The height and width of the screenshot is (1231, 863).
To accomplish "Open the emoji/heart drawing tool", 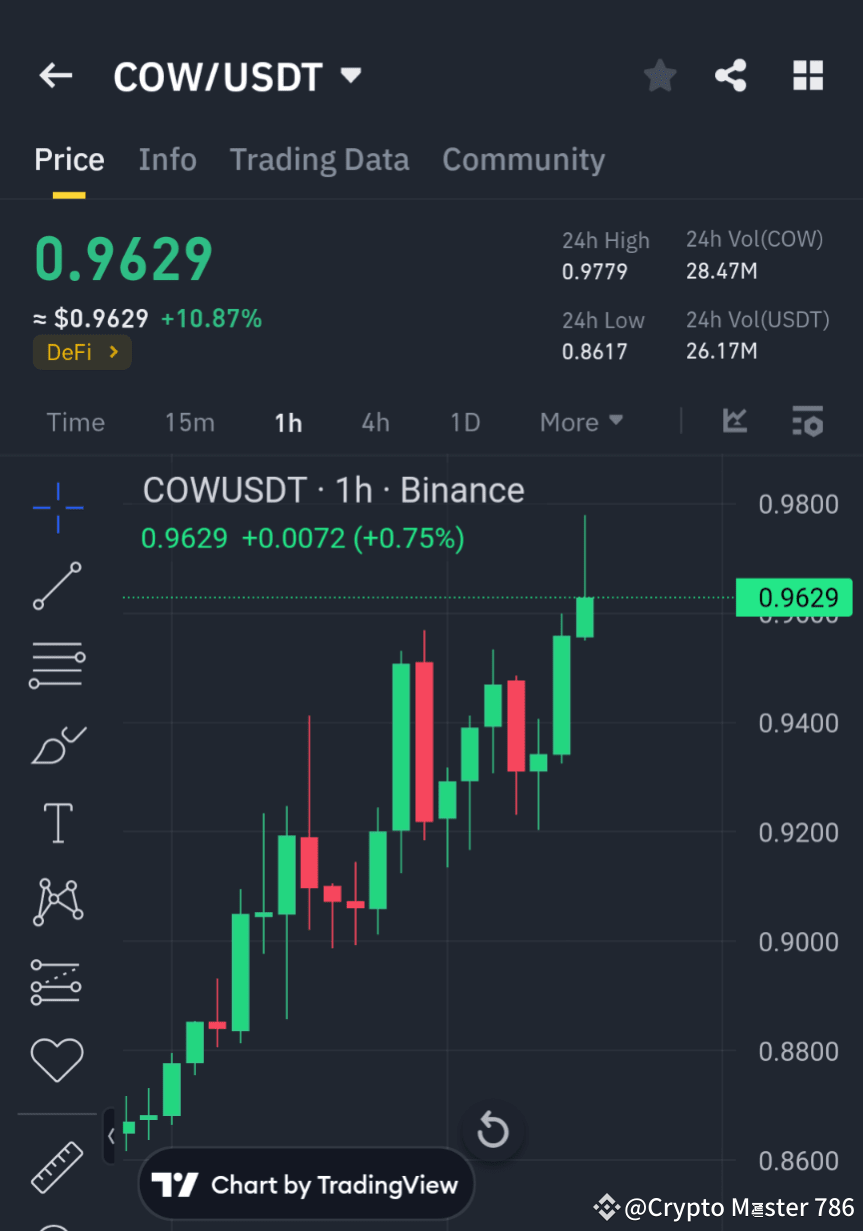I will point(57,1060).
